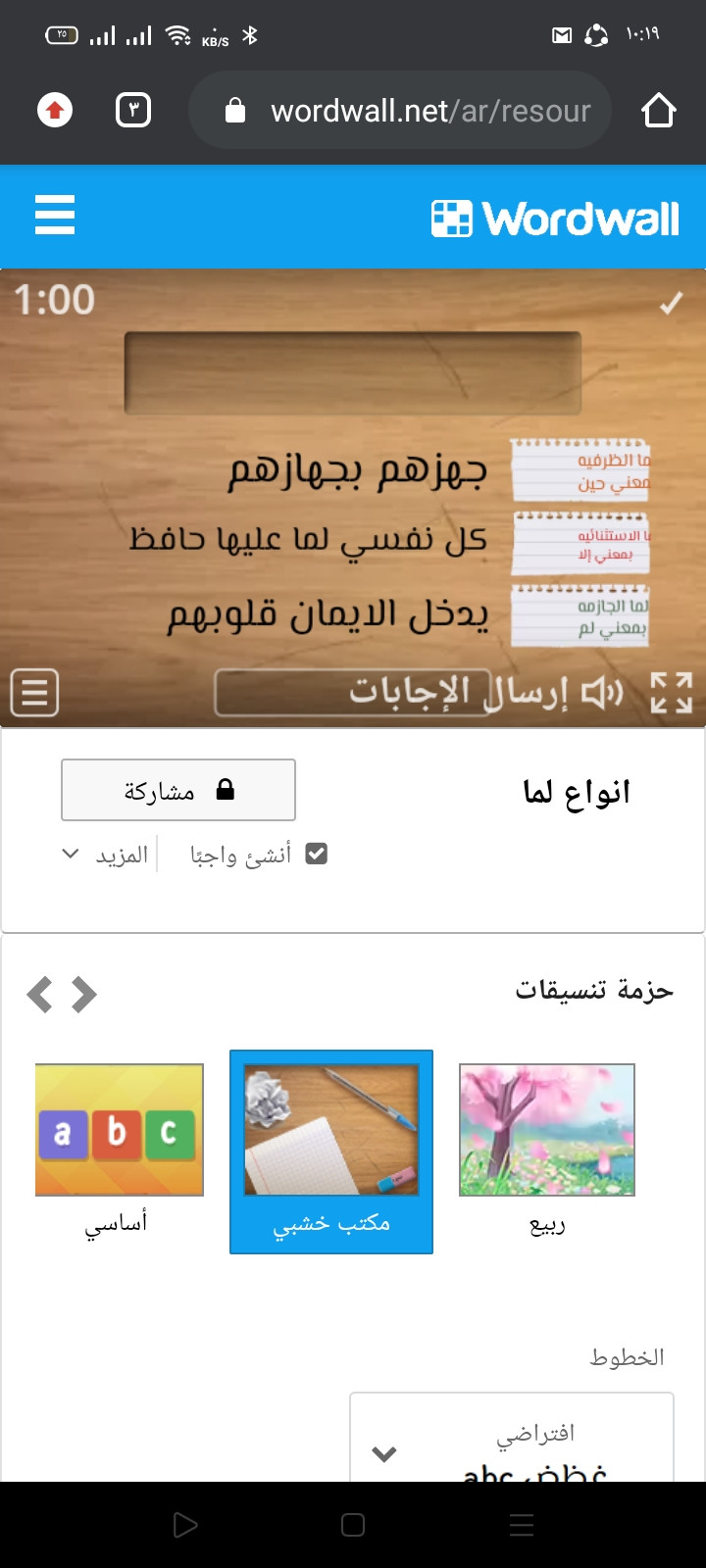Enter fullscreen mode for the game
The height and width of the screenshot is (1568, 706).
pyautogui.click(x=672, y=693)
